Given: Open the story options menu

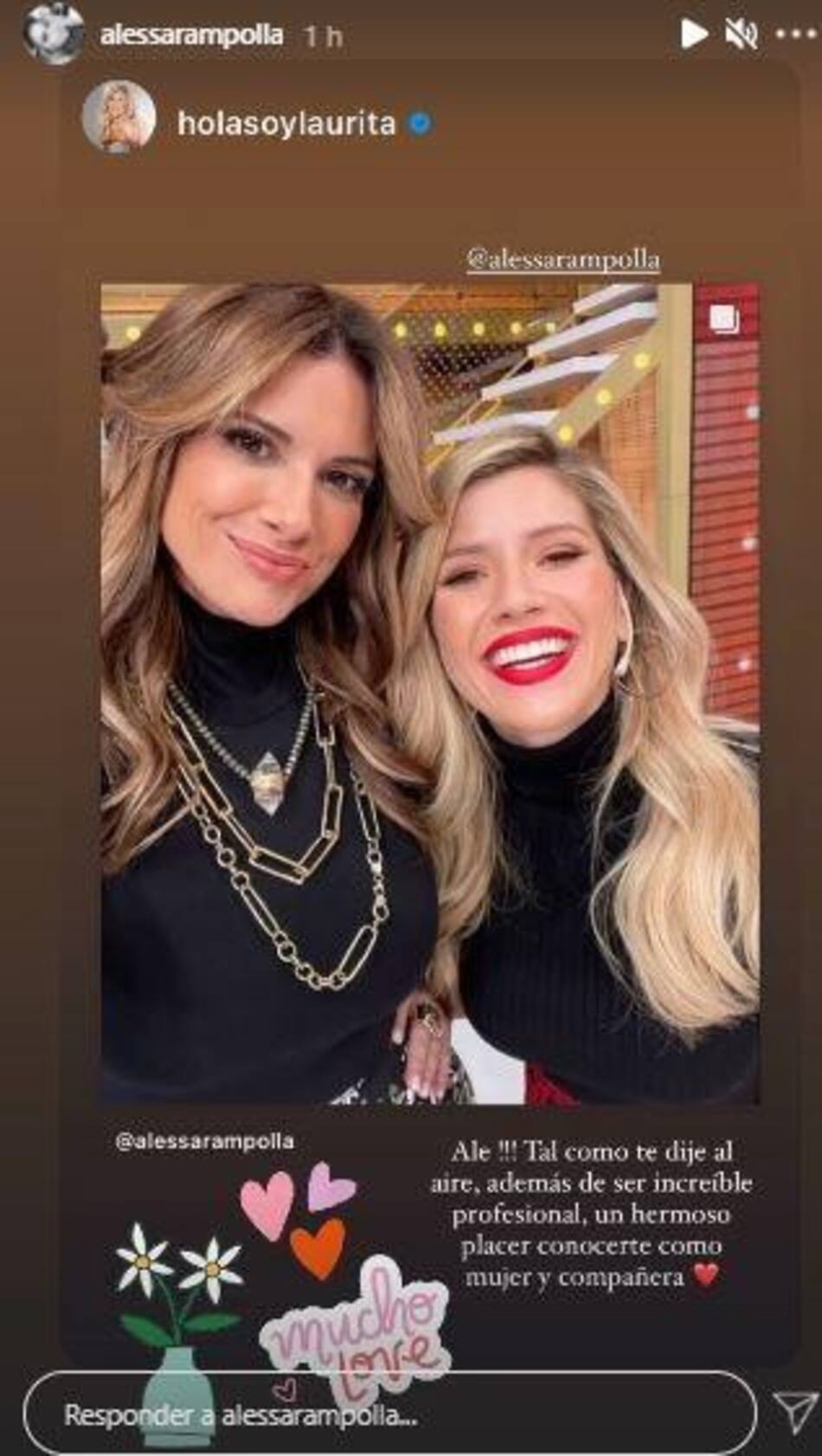Looking at the screenshot, I should (795, 35).
